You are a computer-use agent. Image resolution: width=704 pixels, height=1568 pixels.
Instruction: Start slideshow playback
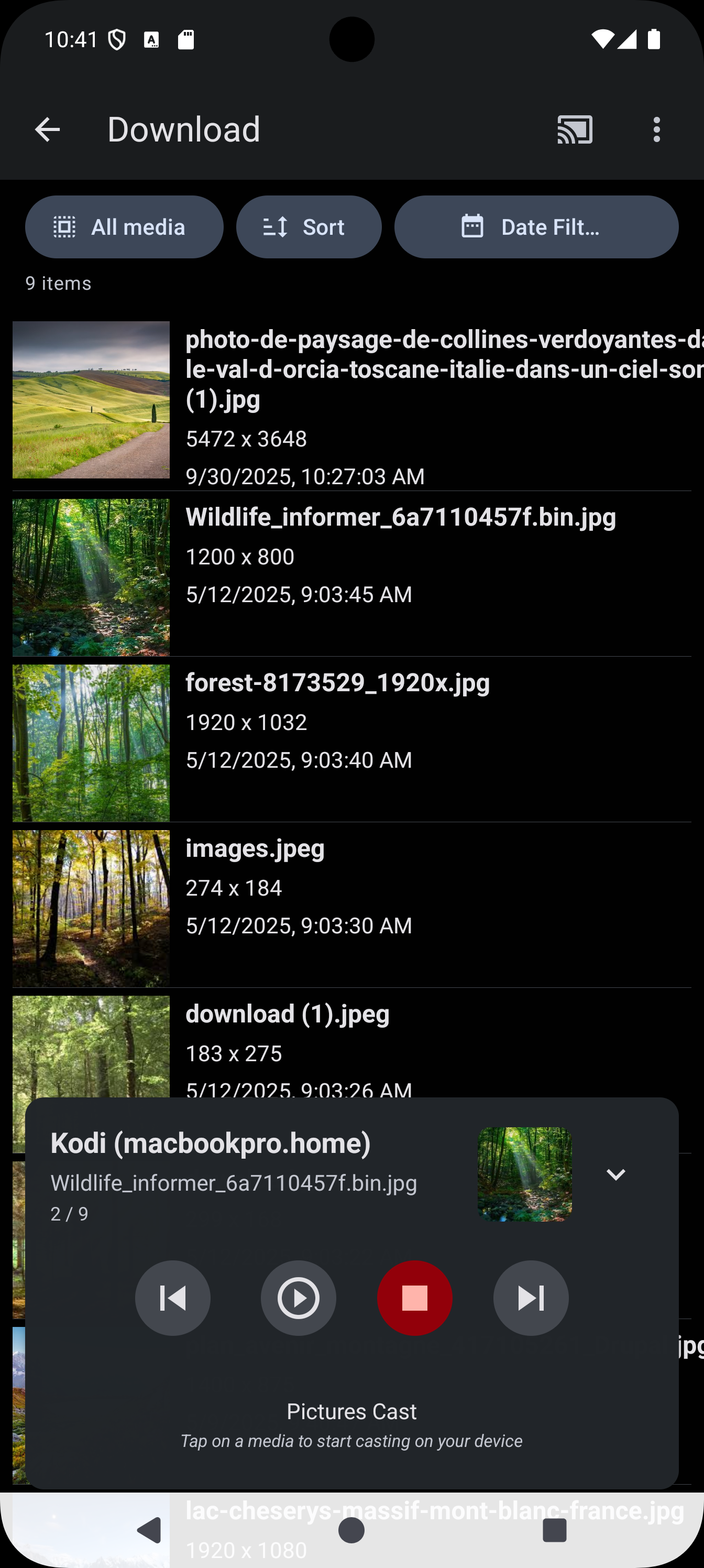(298, 1298)
